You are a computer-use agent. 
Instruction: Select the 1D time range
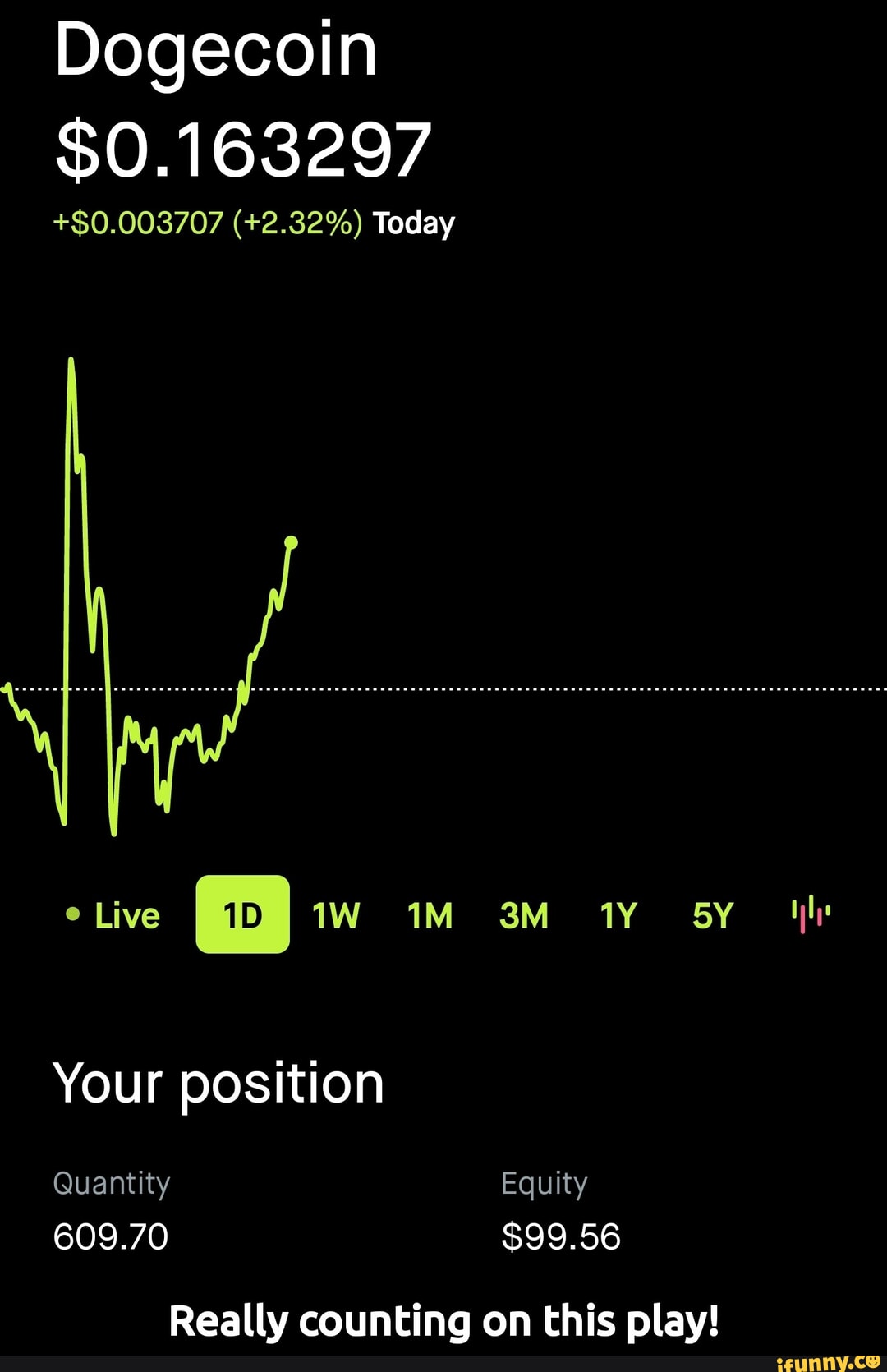click(242, 914)
